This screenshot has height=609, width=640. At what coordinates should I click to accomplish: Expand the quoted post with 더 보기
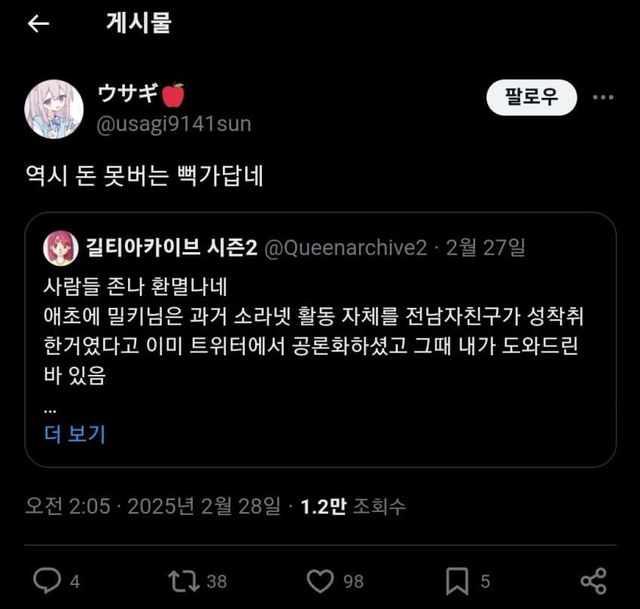point(75,434)
